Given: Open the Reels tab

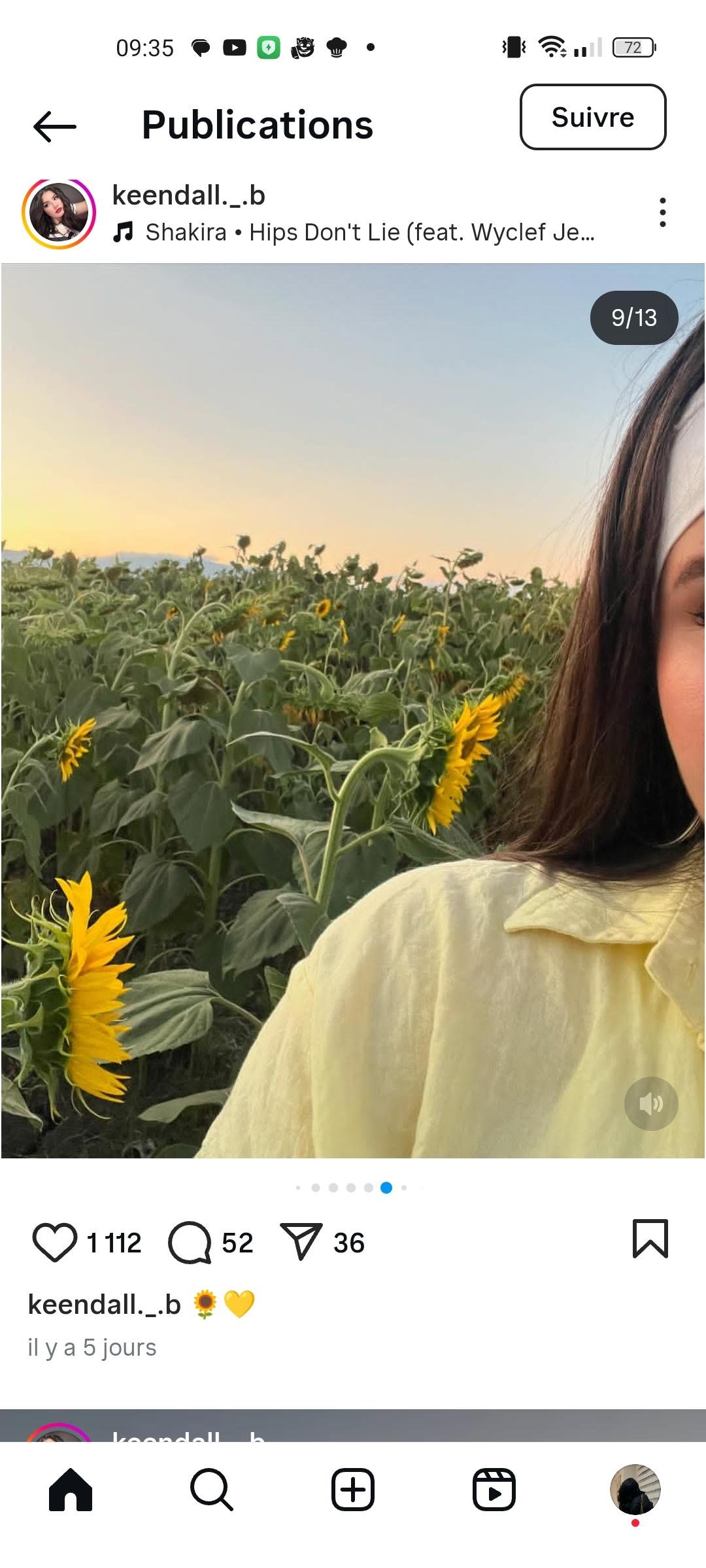Looking at the screenshot, I should [494, 1490].
